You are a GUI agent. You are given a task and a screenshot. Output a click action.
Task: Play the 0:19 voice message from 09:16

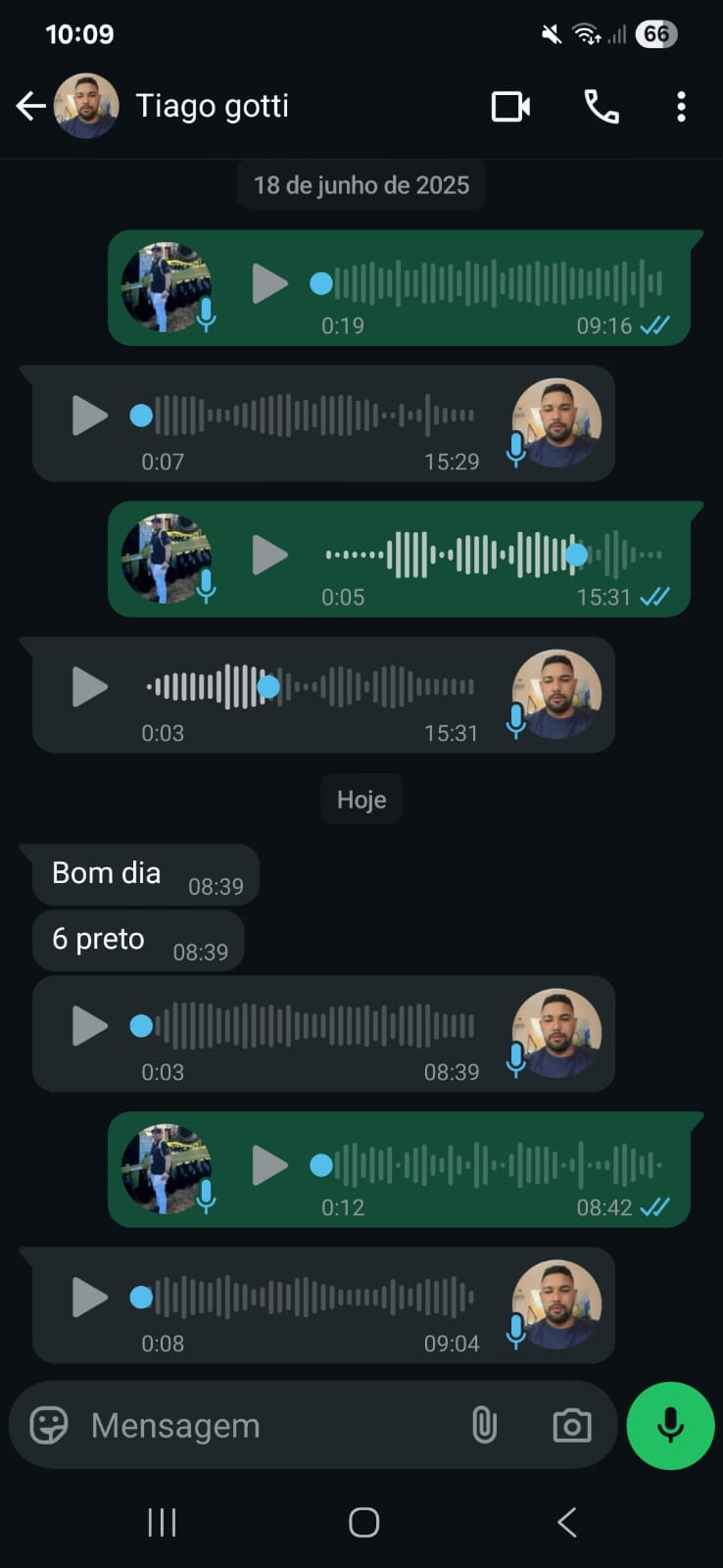pyautogui.click(x=269, y=284)
